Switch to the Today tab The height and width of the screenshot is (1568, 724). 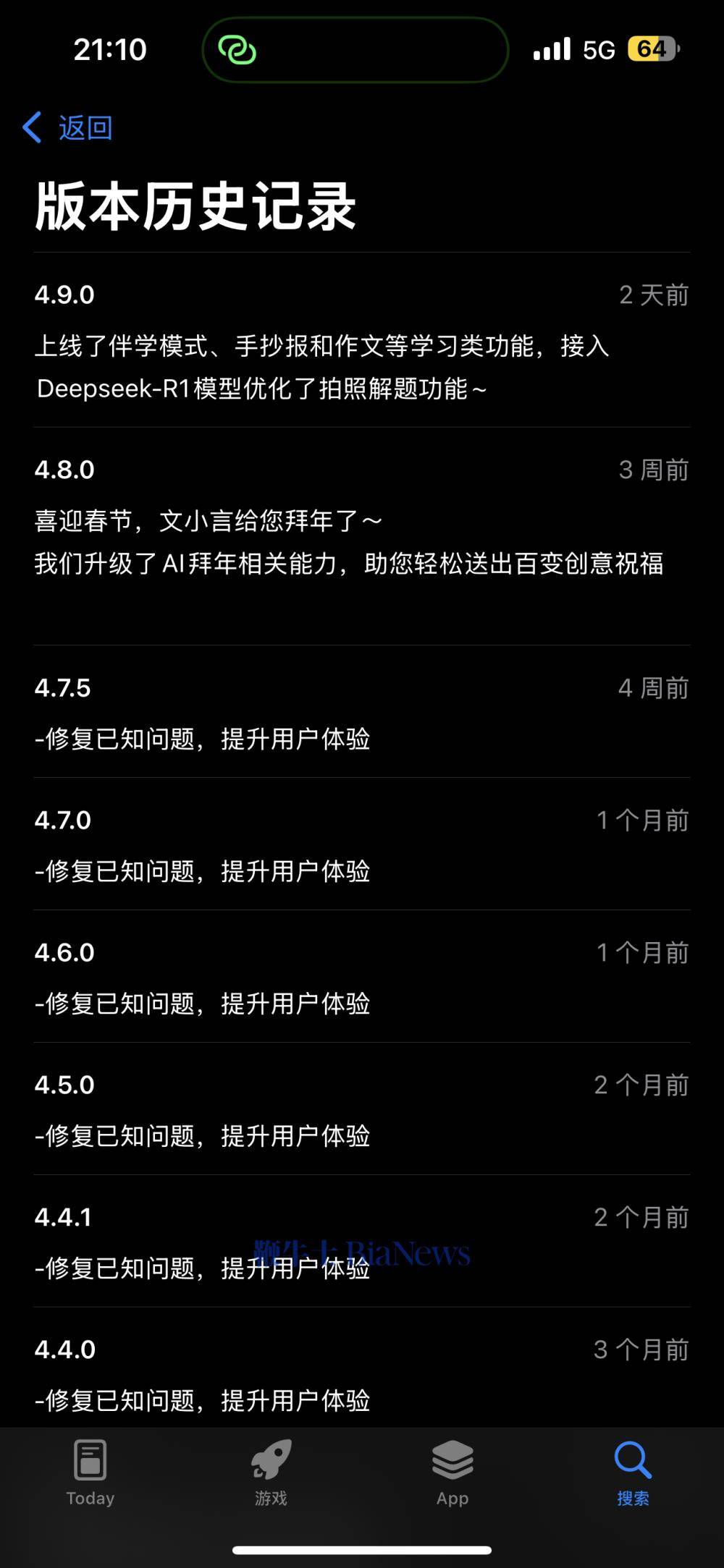coord(90,1472)
